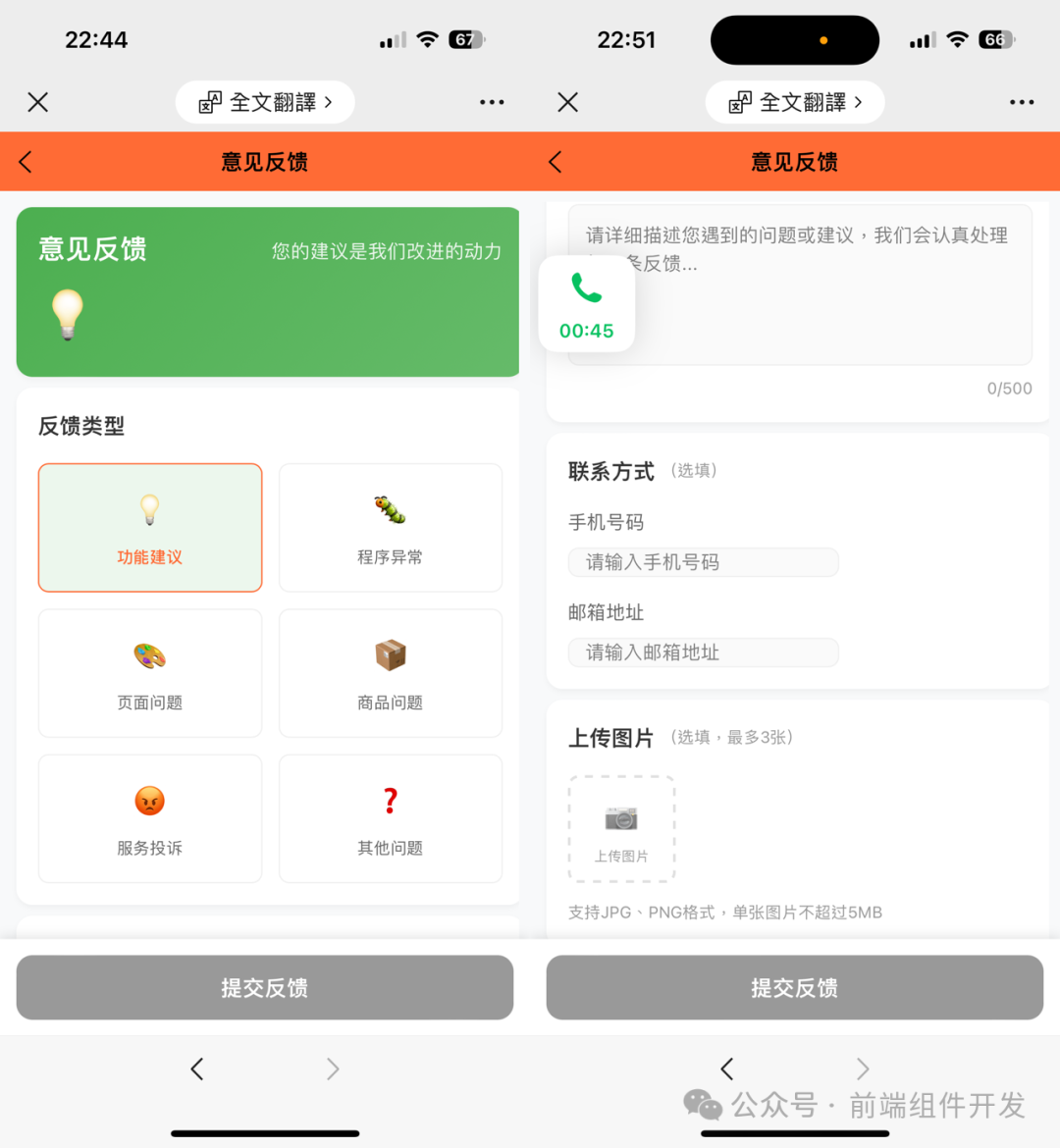Tap the green phone call 00:45 widget

coord(586,304)
